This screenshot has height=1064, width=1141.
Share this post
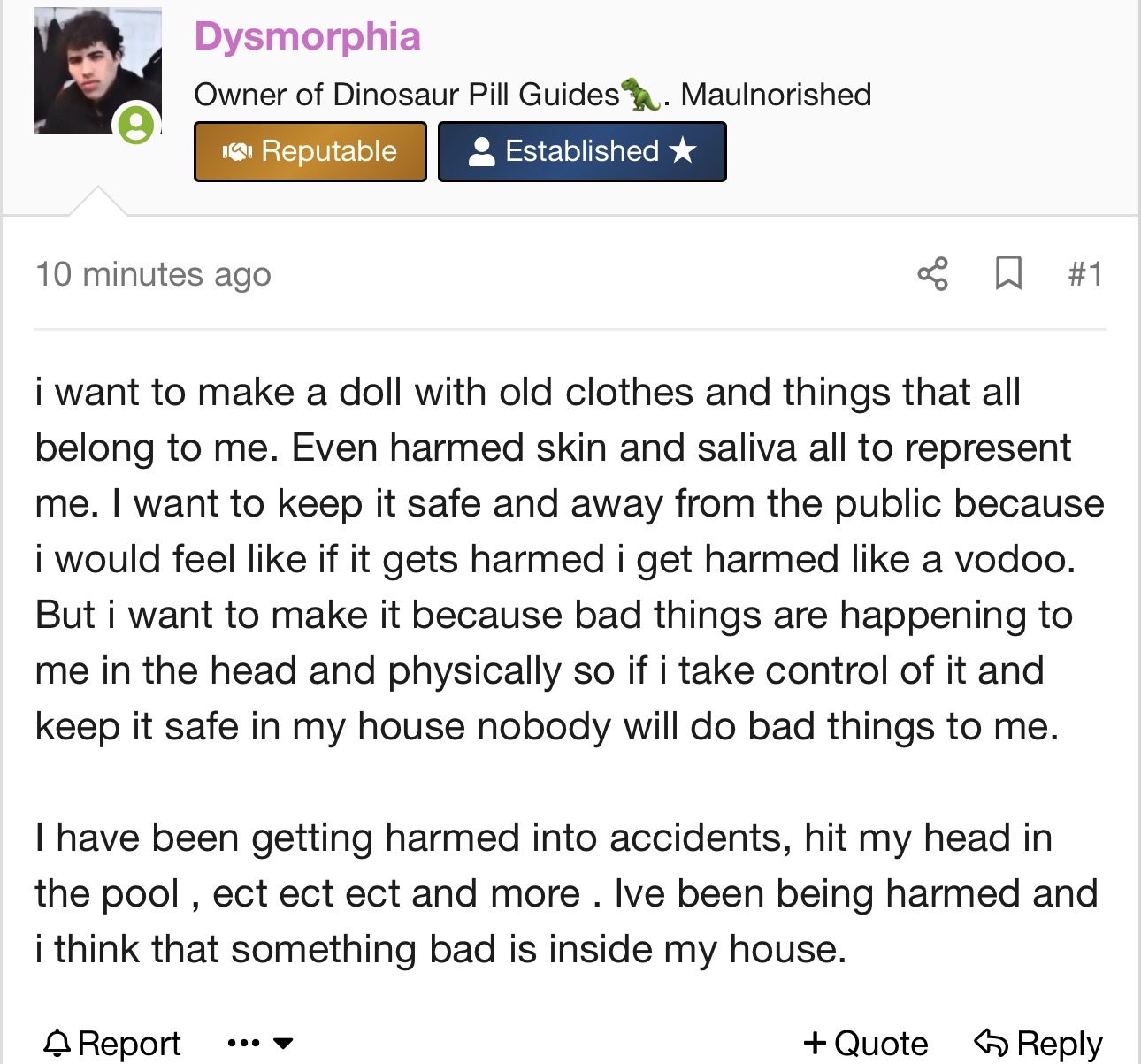point(932,274)
